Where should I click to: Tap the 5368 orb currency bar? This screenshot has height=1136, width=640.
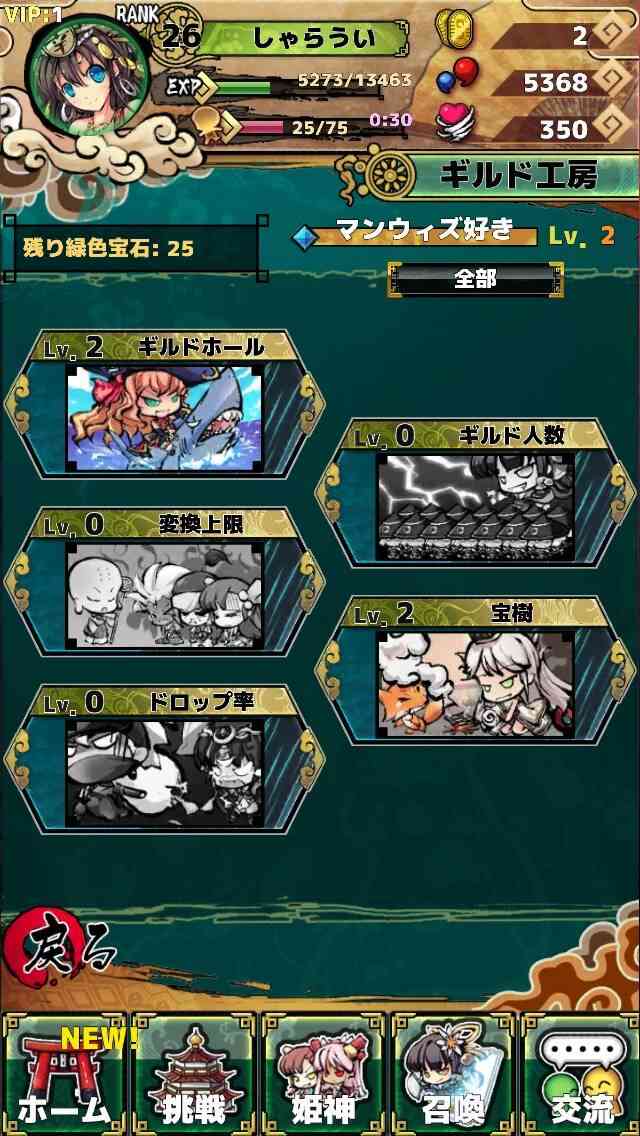coord(535,80)
